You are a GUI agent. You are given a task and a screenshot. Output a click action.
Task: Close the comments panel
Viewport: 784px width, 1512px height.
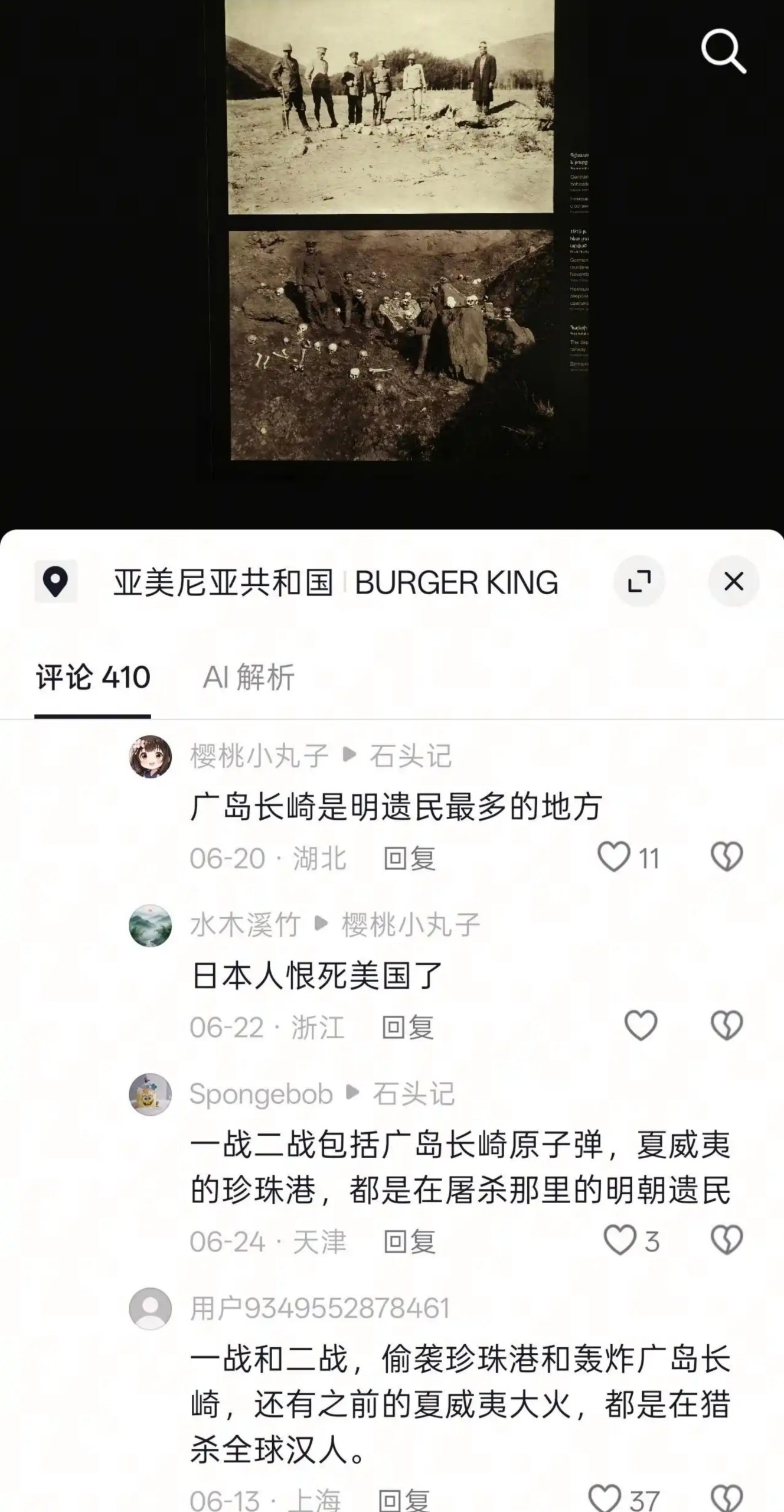(733, 582)
